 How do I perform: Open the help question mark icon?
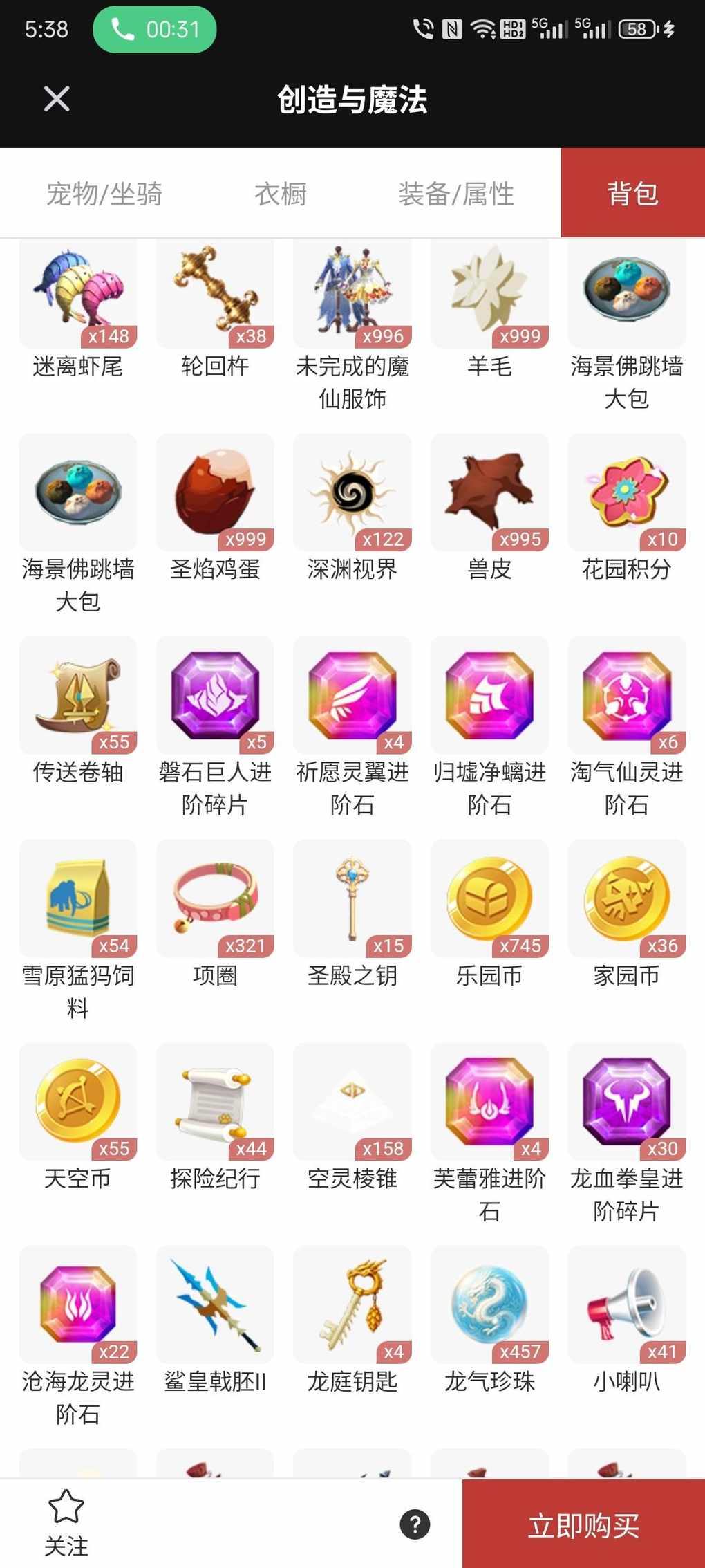coord(415,1524)
